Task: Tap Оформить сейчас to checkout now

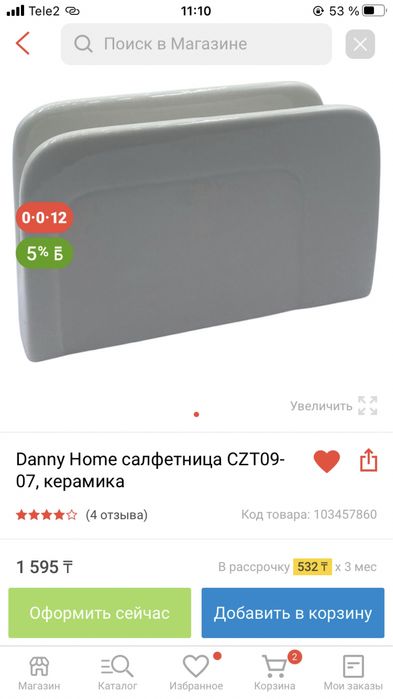Action: click(x=100, y=613)
